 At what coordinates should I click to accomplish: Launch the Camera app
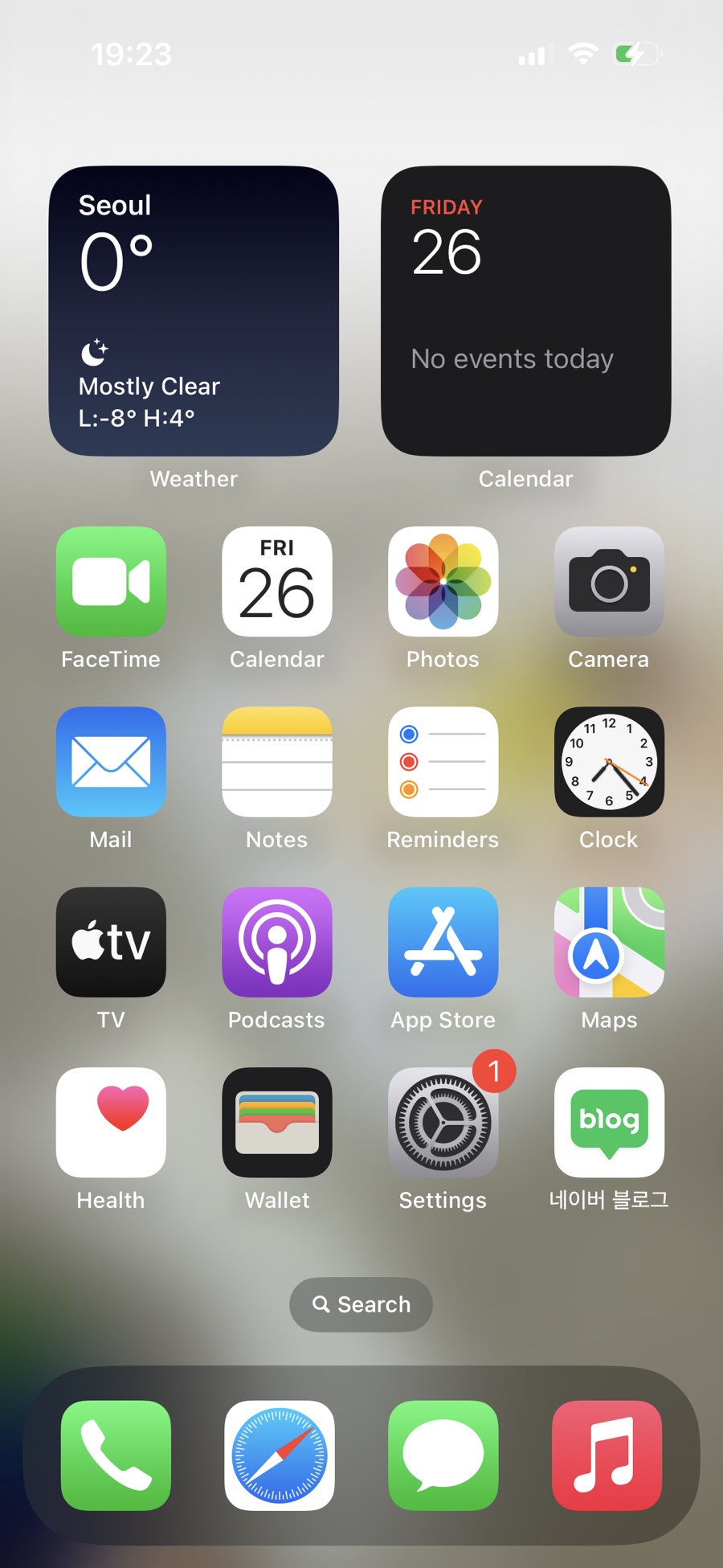(x=609, y=581)
